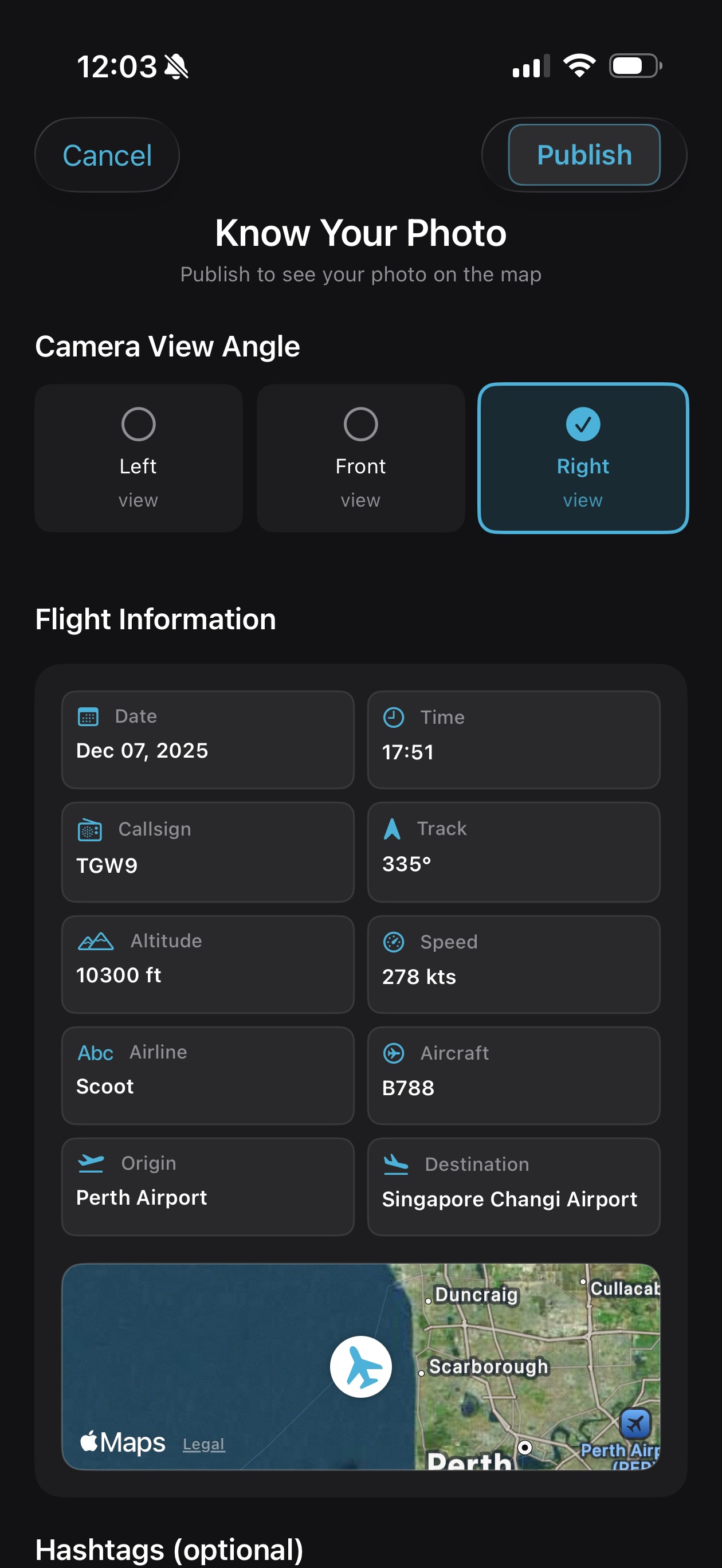Click the Track arrow icon

(x=393, y=829)
